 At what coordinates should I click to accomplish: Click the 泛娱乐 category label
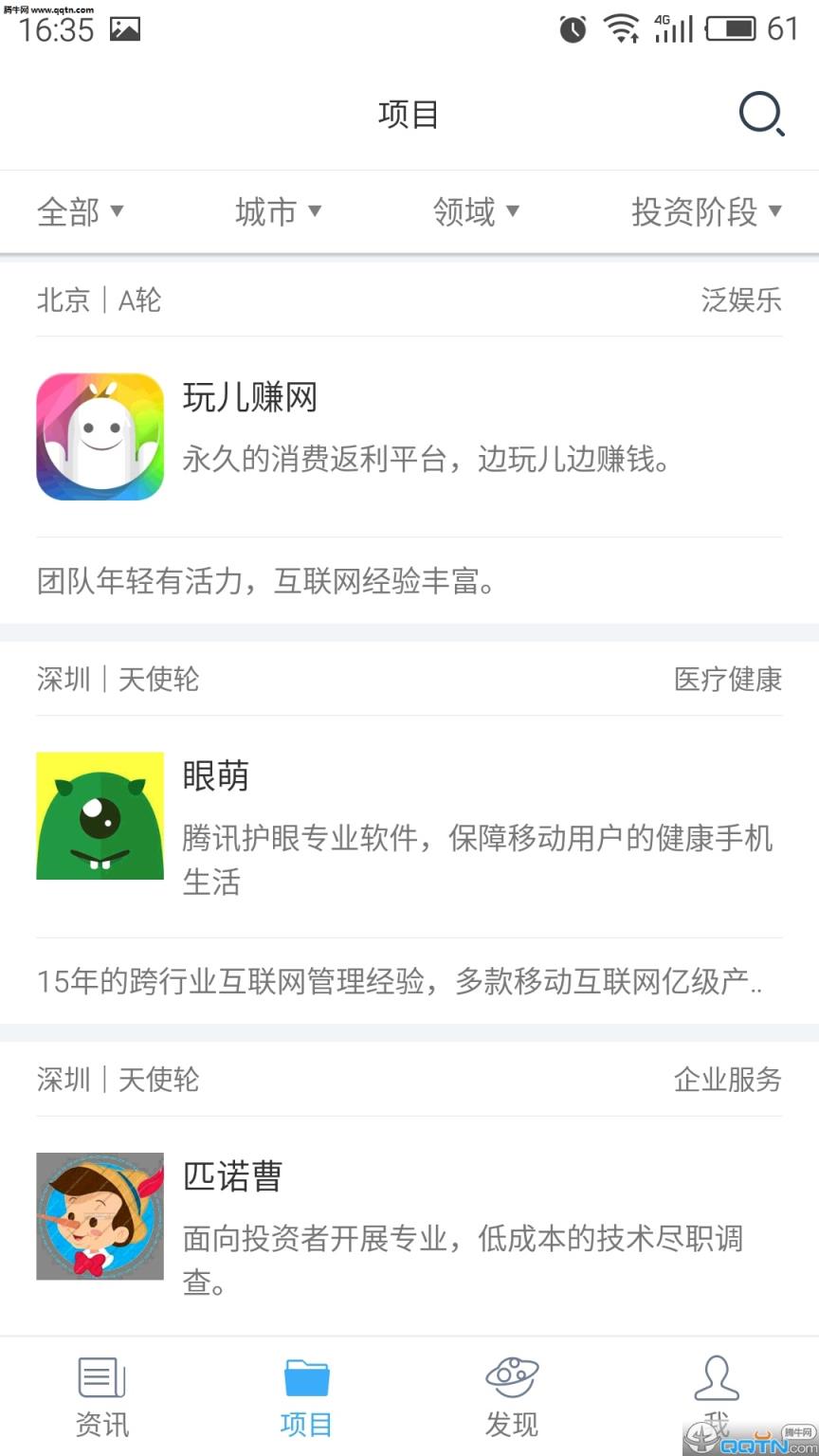pyautogui.click(x=740, y=300)
